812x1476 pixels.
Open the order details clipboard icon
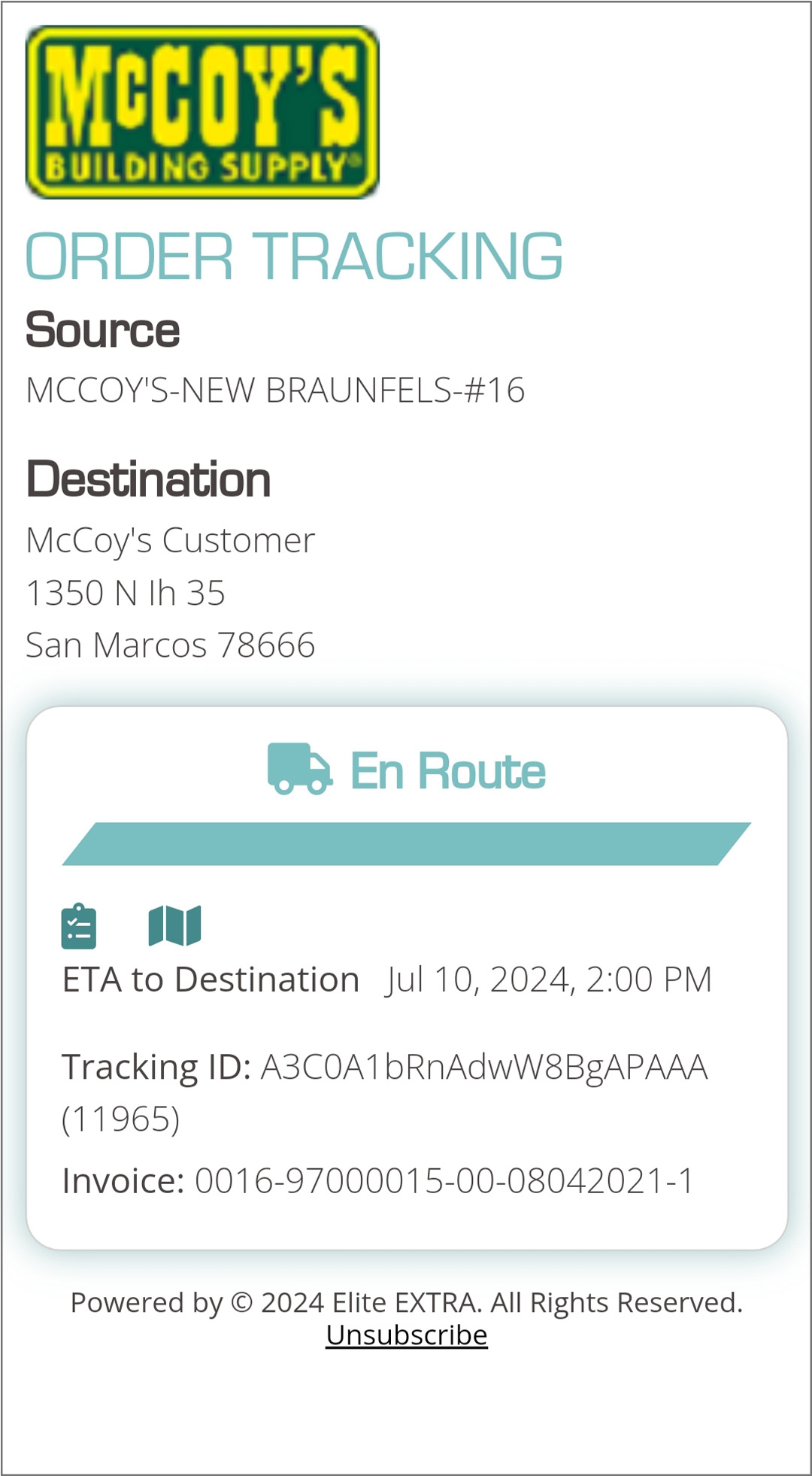tap(78, 926)
